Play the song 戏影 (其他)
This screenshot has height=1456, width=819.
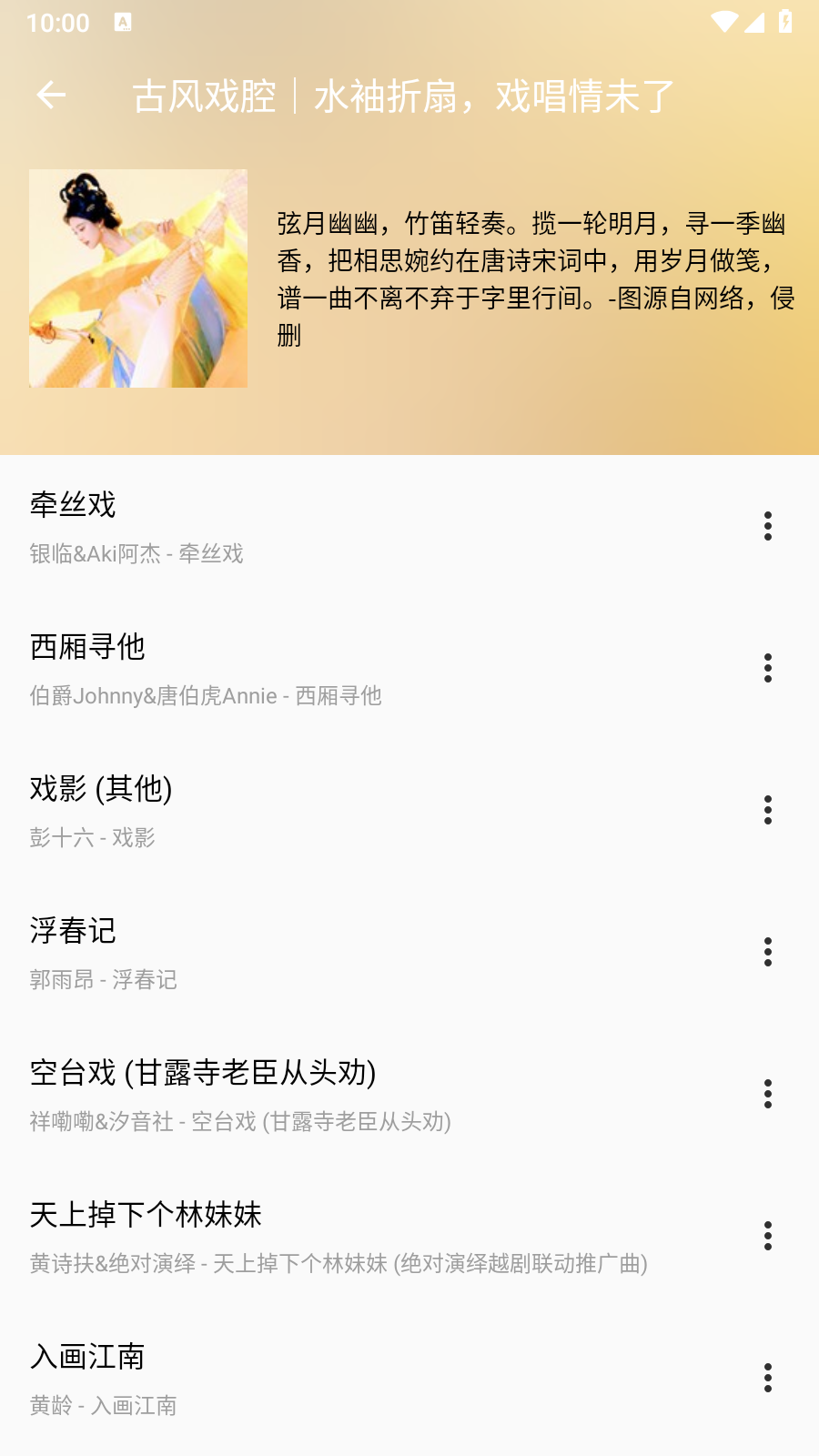click(364, 810)
